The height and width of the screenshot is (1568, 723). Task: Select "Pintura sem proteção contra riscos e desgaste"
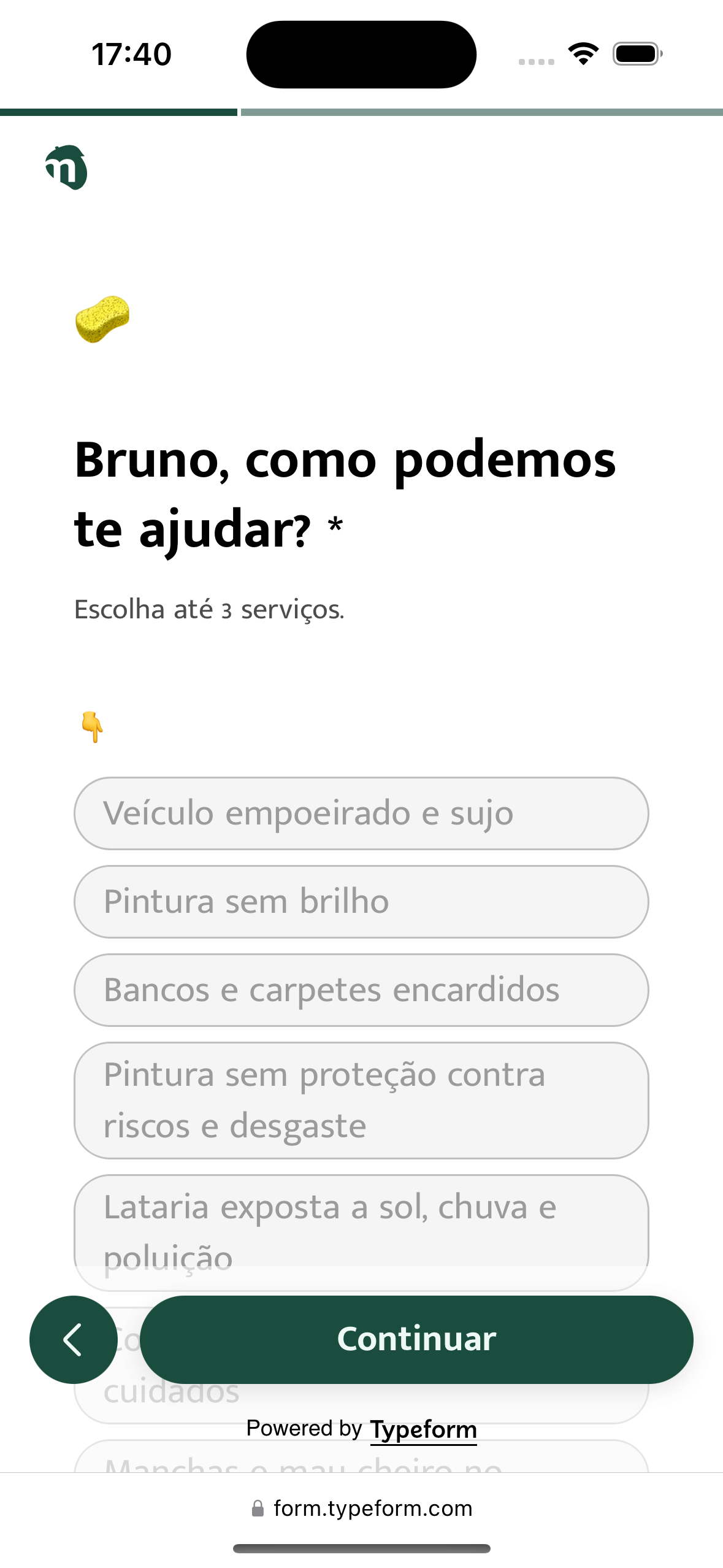coord(361,1101)
